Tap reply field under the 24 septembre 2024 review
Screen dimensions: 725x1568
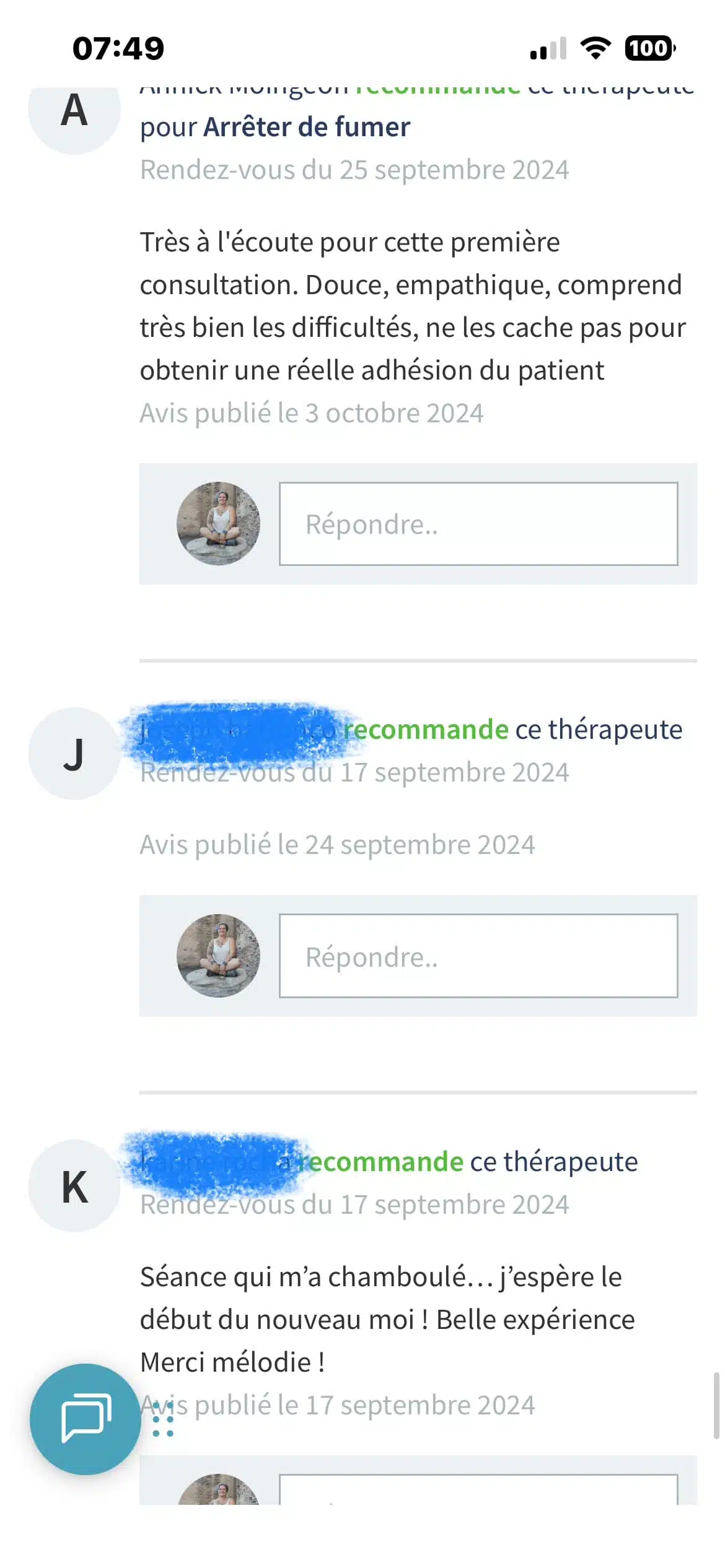point(478,956)
